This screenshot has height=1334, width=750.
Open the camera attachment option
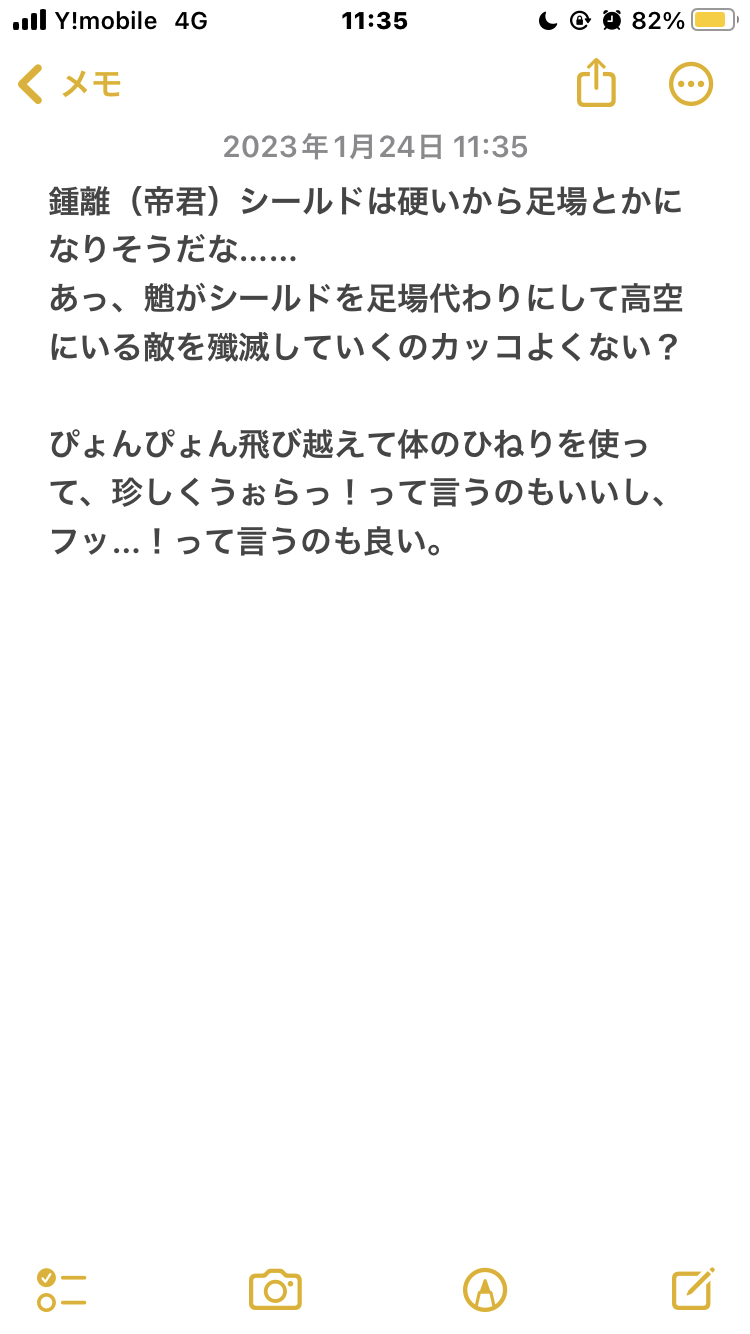point(275,1289)
